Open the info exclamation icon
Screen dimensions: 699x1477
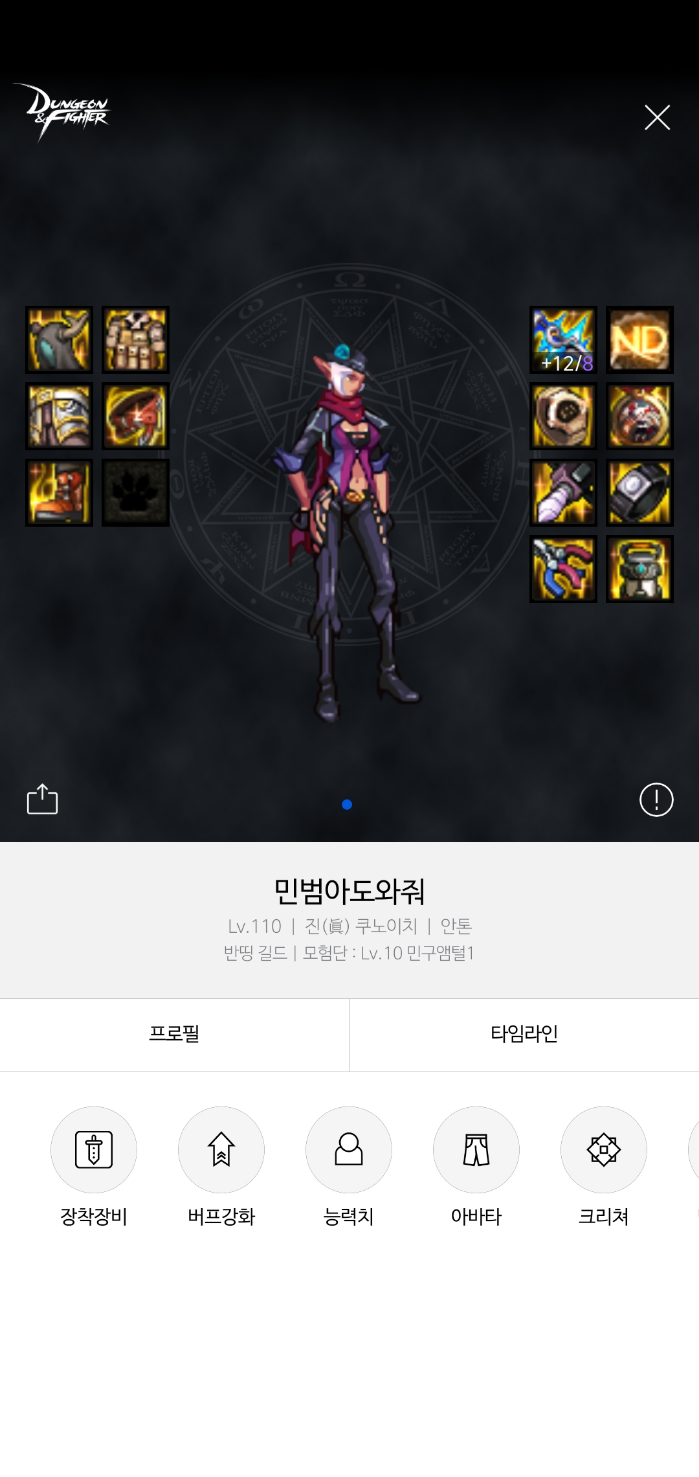click(656, 799)
